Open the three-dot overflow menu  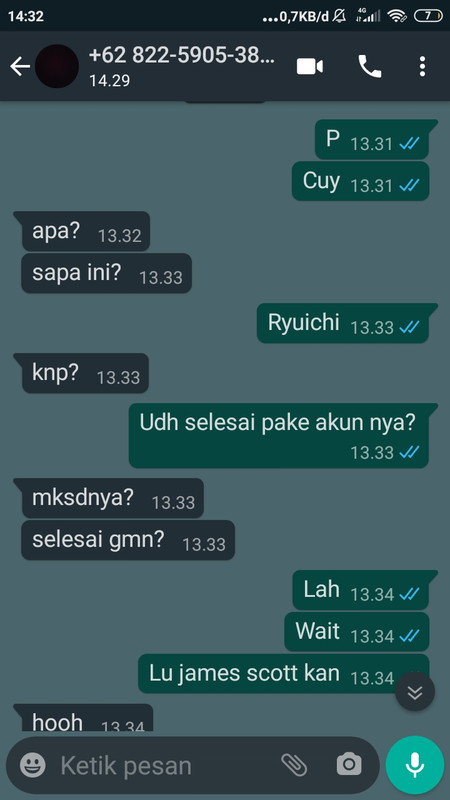pos(422,66)
